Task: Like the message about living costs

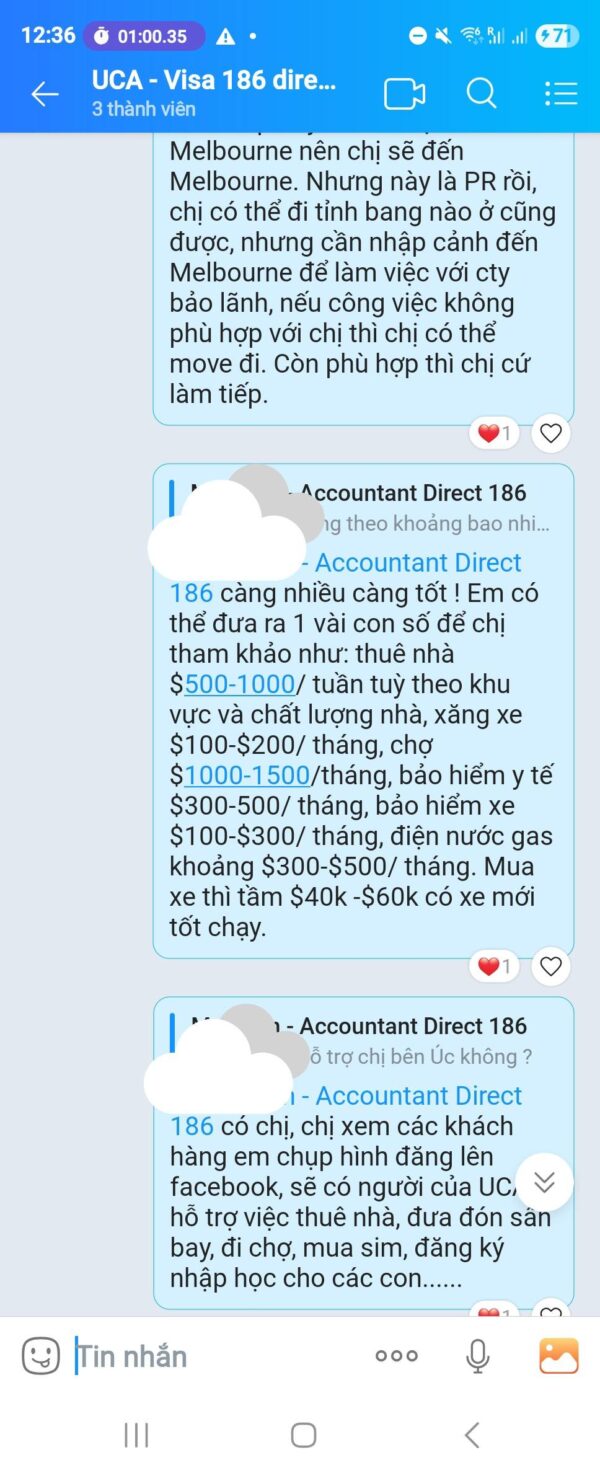Action: coord(551,966)
